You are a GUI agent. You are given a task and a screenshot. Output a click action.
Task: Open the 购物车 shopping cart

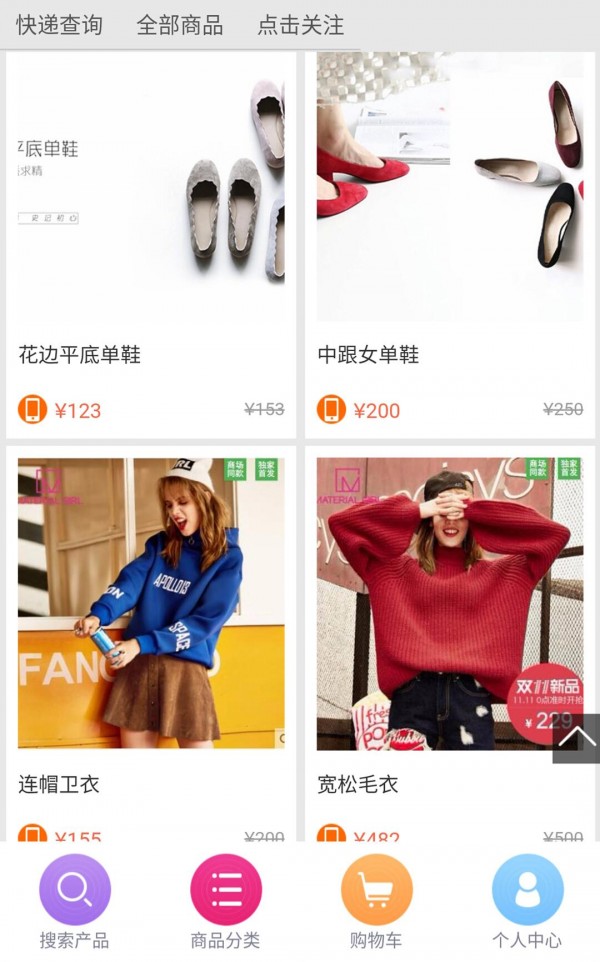[376, 900]
